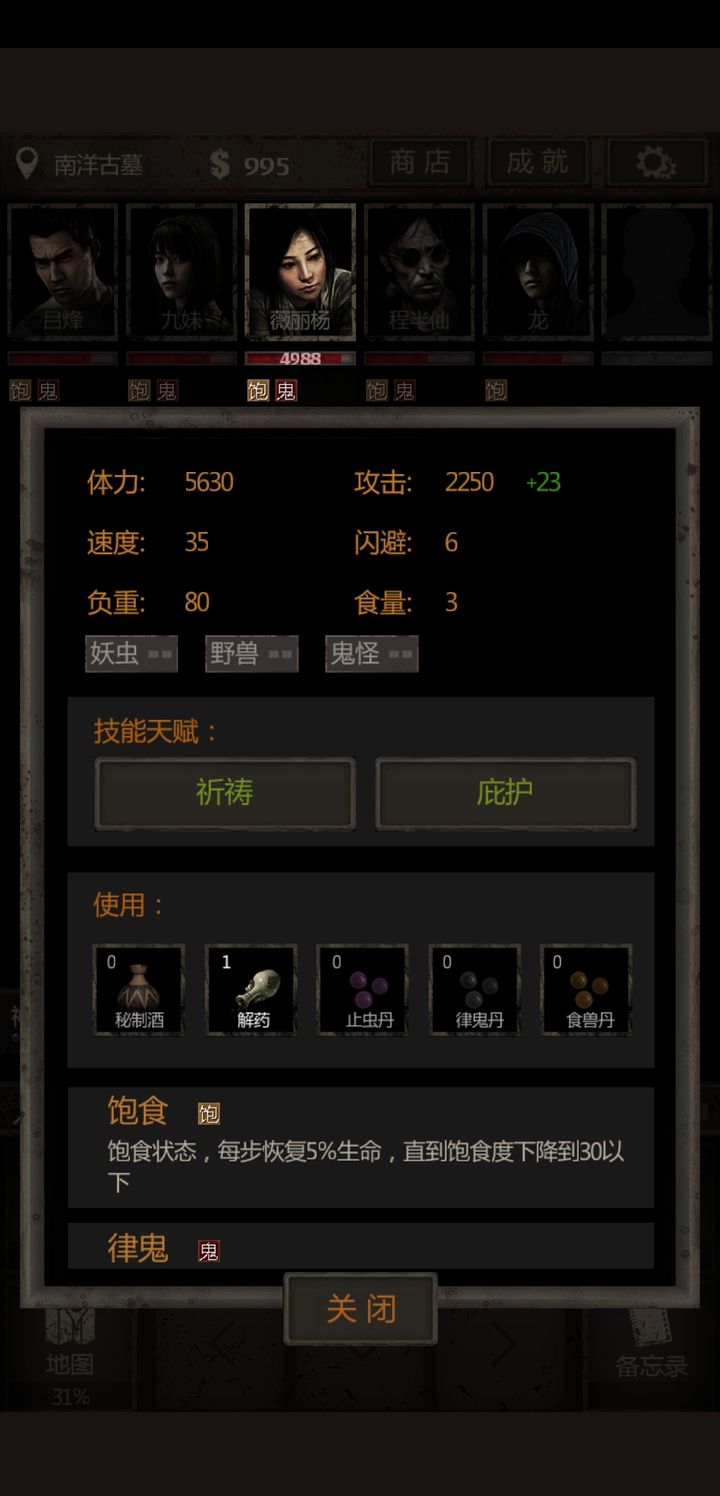The height and width of the screenshot is (1496, 720).
Task: Activate the 祈祷 skill button
Action: click(x=224, y=793)
